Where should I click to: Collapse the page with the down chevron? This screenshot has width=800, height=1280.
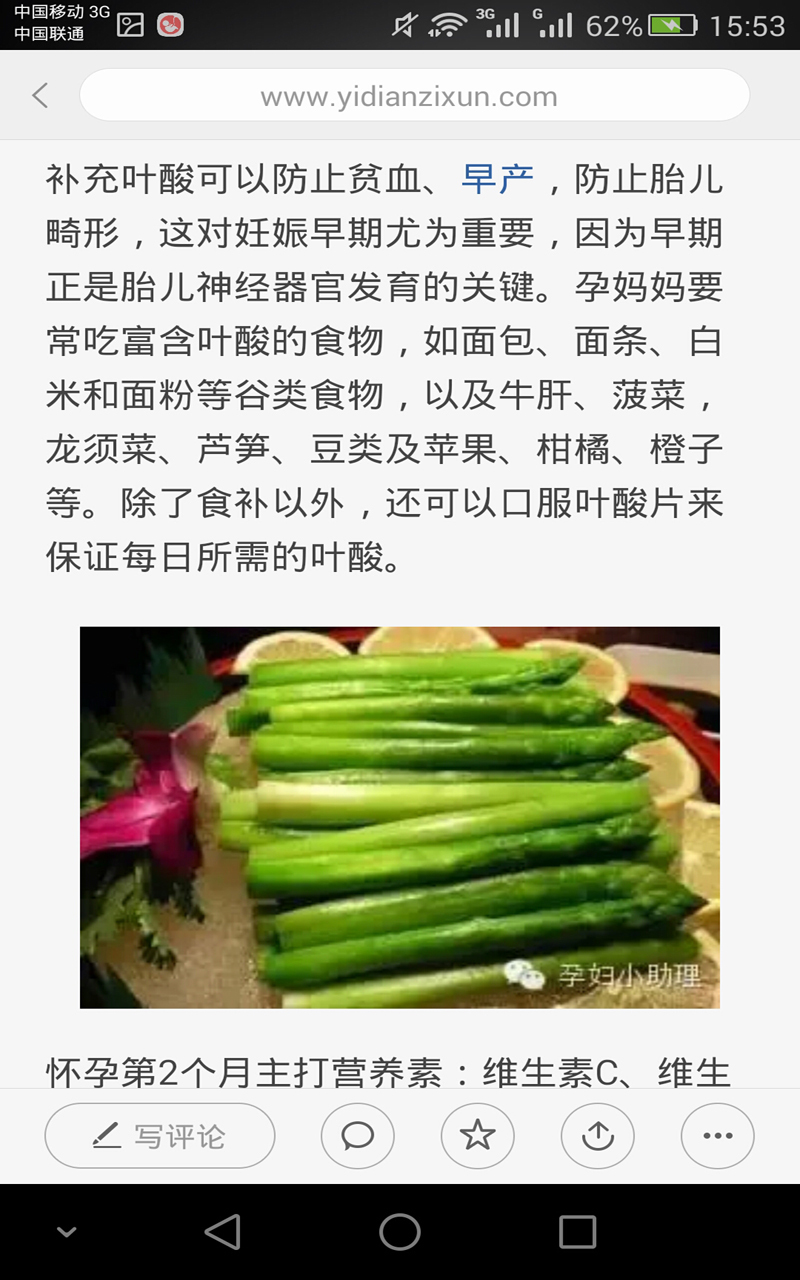pos(64,1232)
